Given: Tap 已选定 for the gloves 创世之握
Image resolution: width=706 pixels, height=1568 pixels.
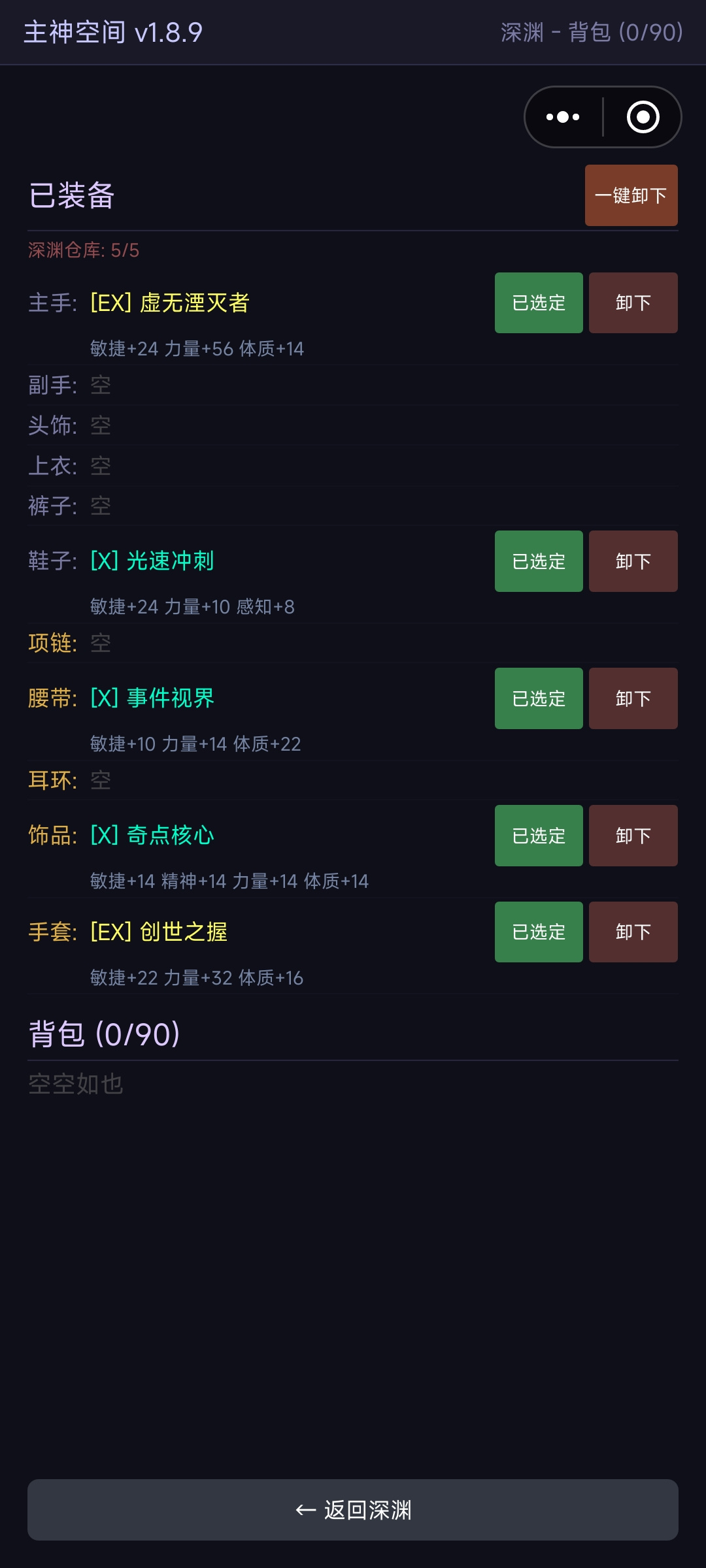Looking at the screenshot, I should [x=539, y=932].
